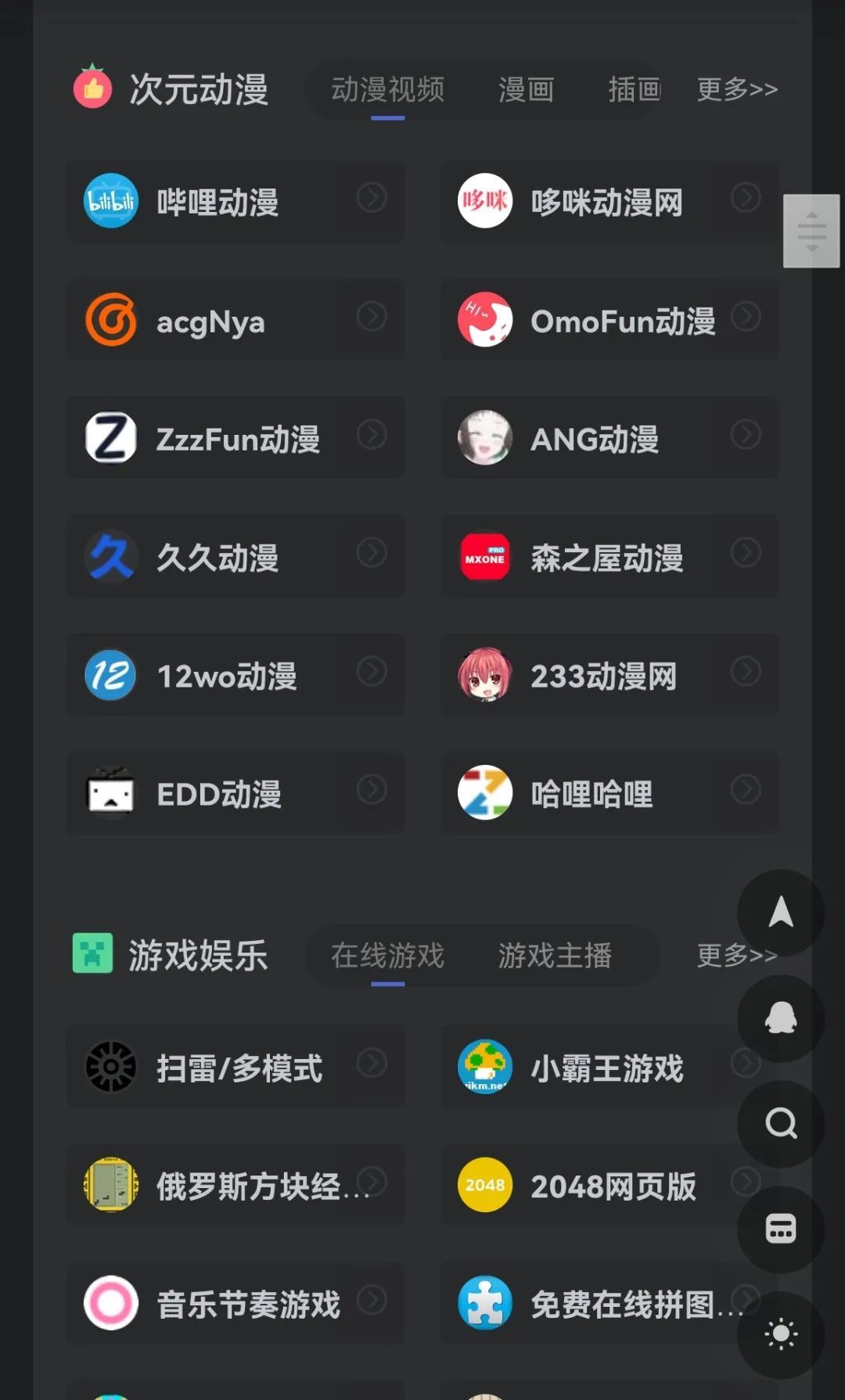Visit acgNya
Screen dimensions: 845x1400
[235, 321]
